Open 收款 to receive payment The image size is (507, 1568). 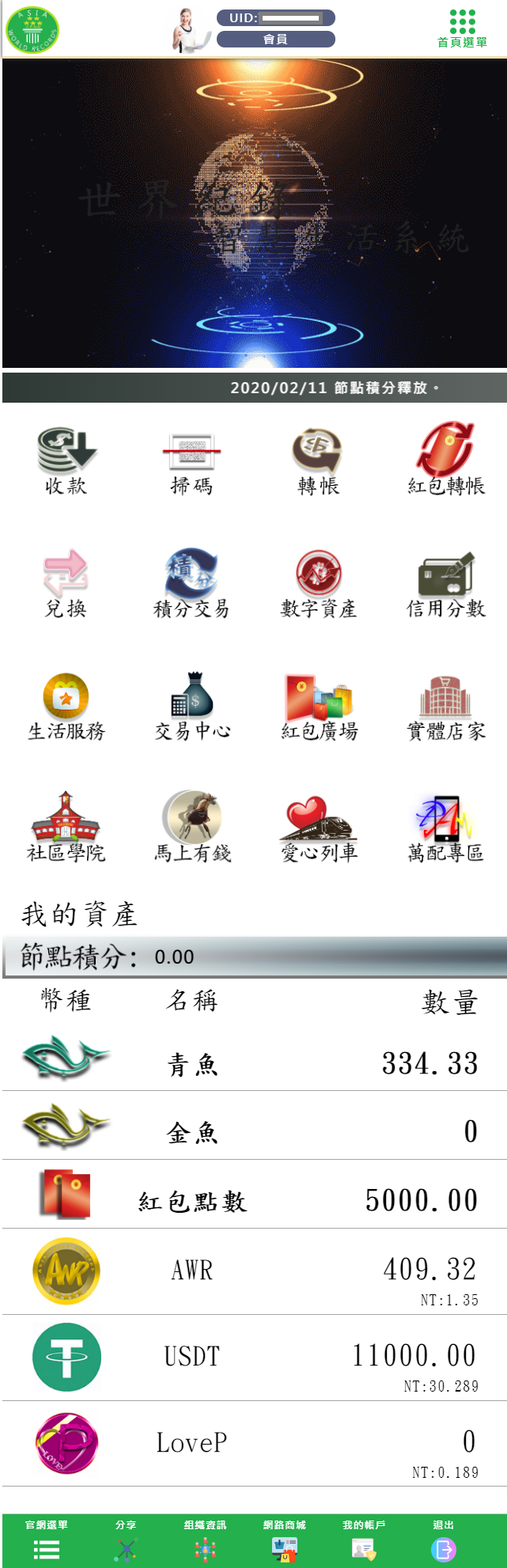pos(66,460)
